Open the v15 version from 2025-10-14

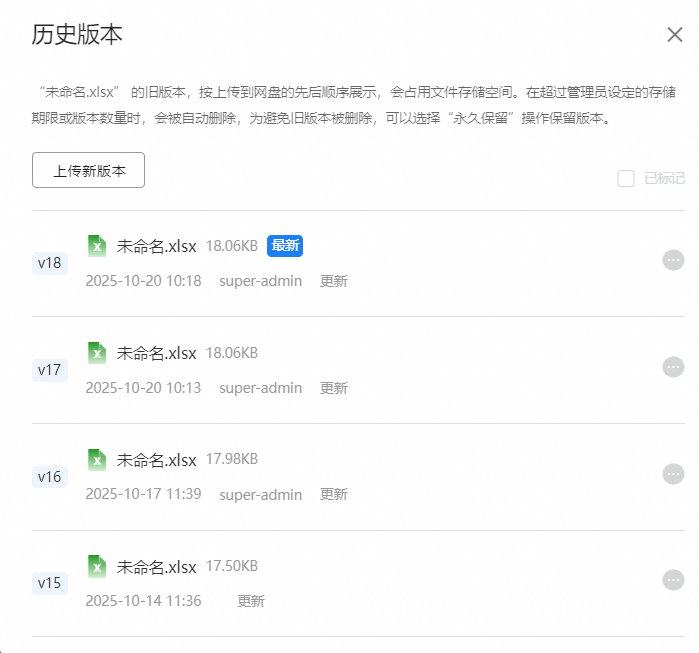click(x=156, y=567)
